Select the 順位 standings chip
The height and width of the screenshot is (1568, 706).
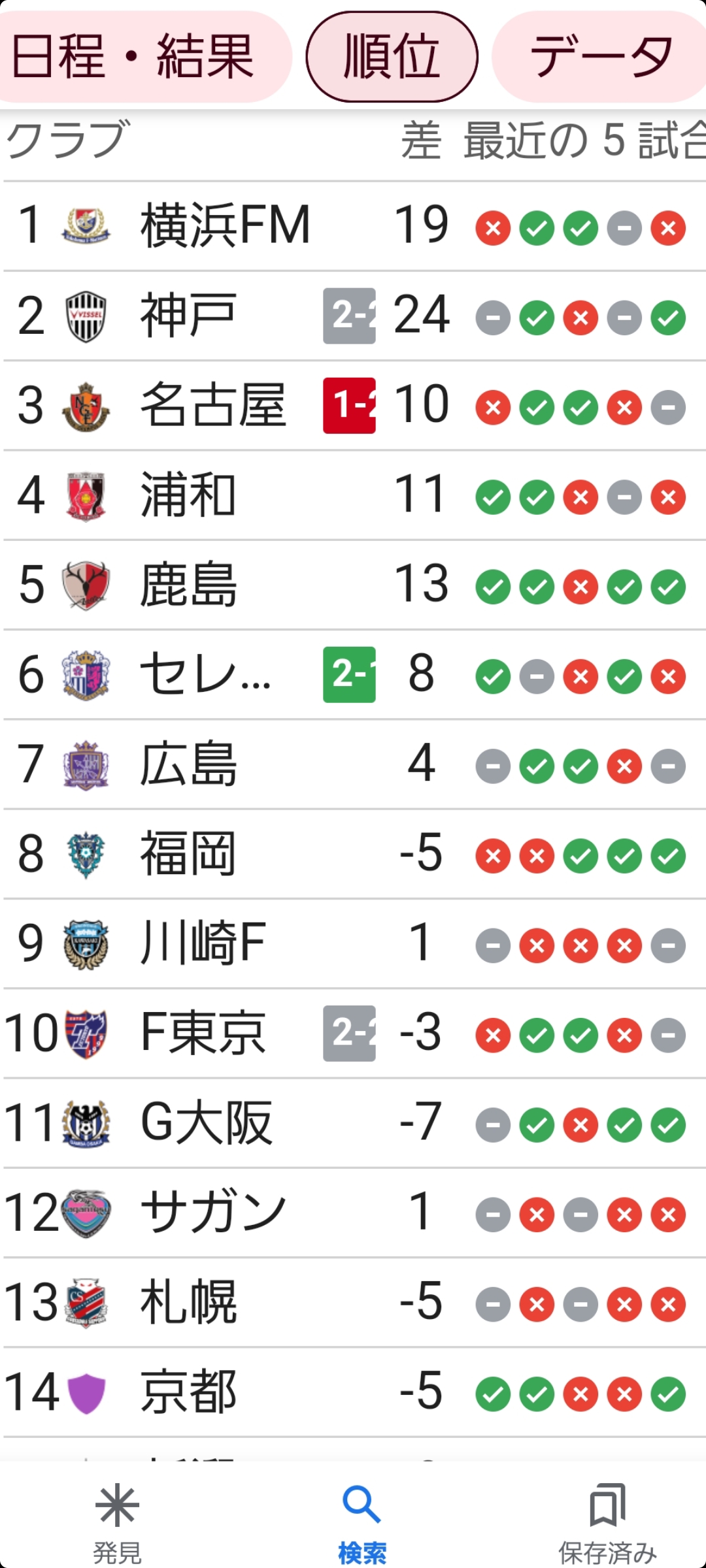tap(392, 56)
